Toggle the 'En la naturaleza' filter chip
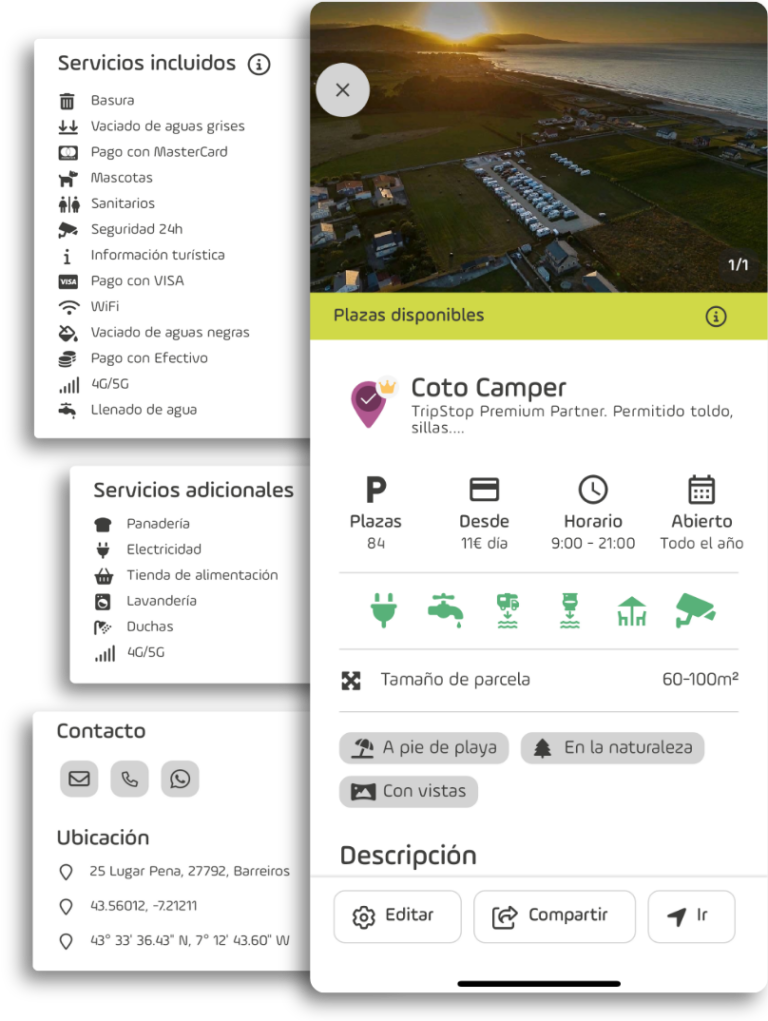 pyautogui.click(x=612, y=747)
